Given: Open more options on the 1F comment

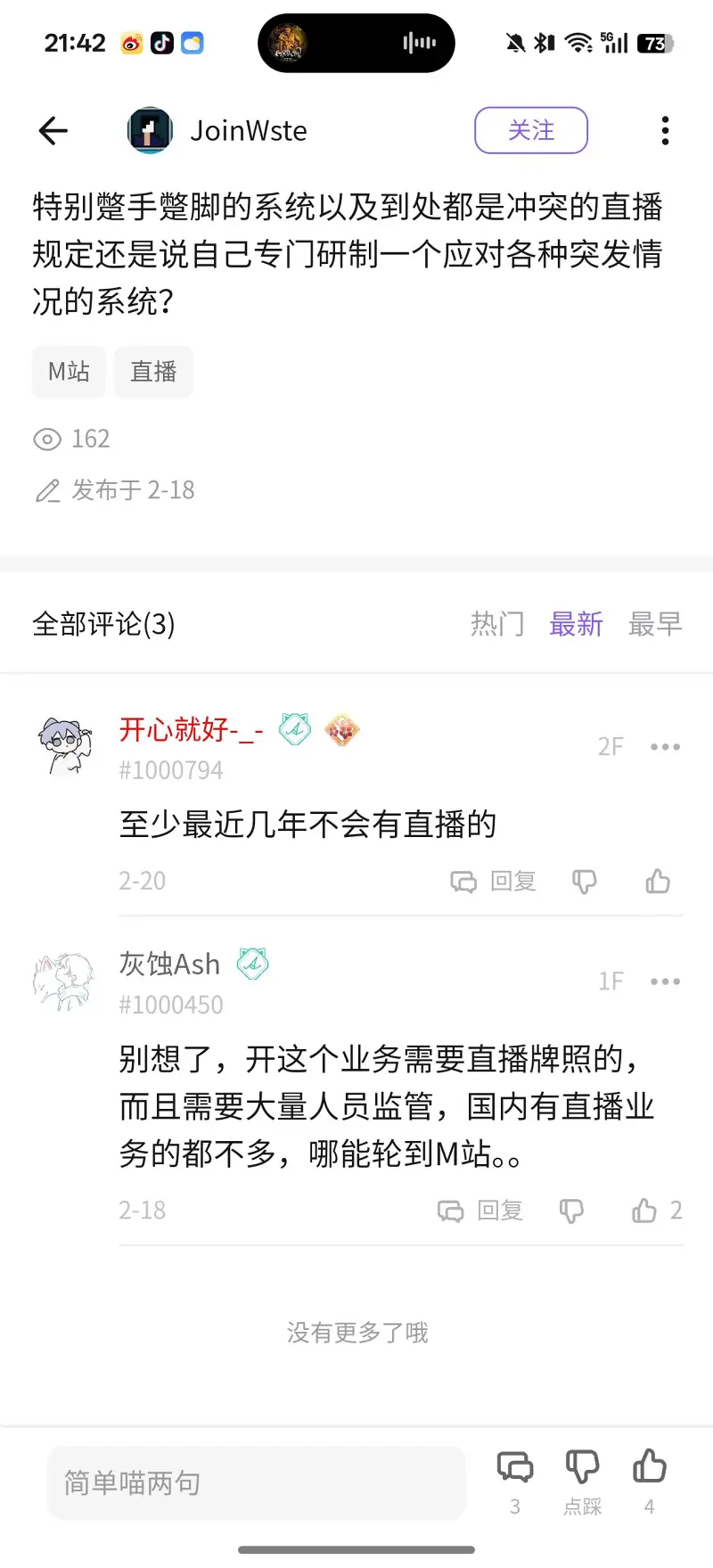Looking at the screenshot, I should click(665, 981).
